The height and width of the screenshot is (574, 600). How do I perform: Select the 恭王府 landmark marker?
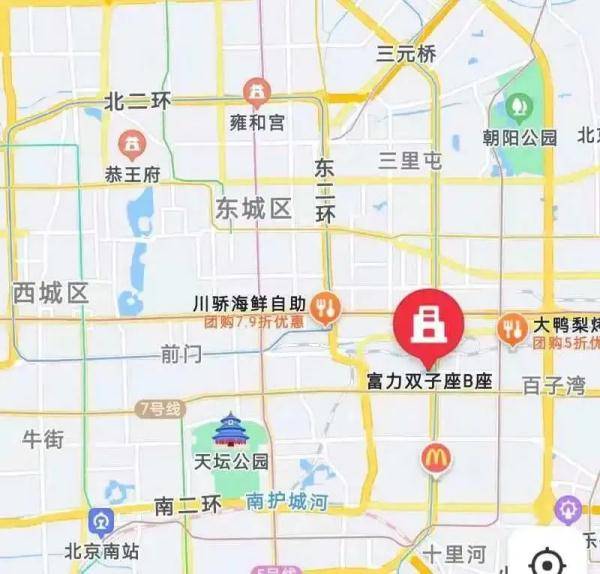point(131,144)
